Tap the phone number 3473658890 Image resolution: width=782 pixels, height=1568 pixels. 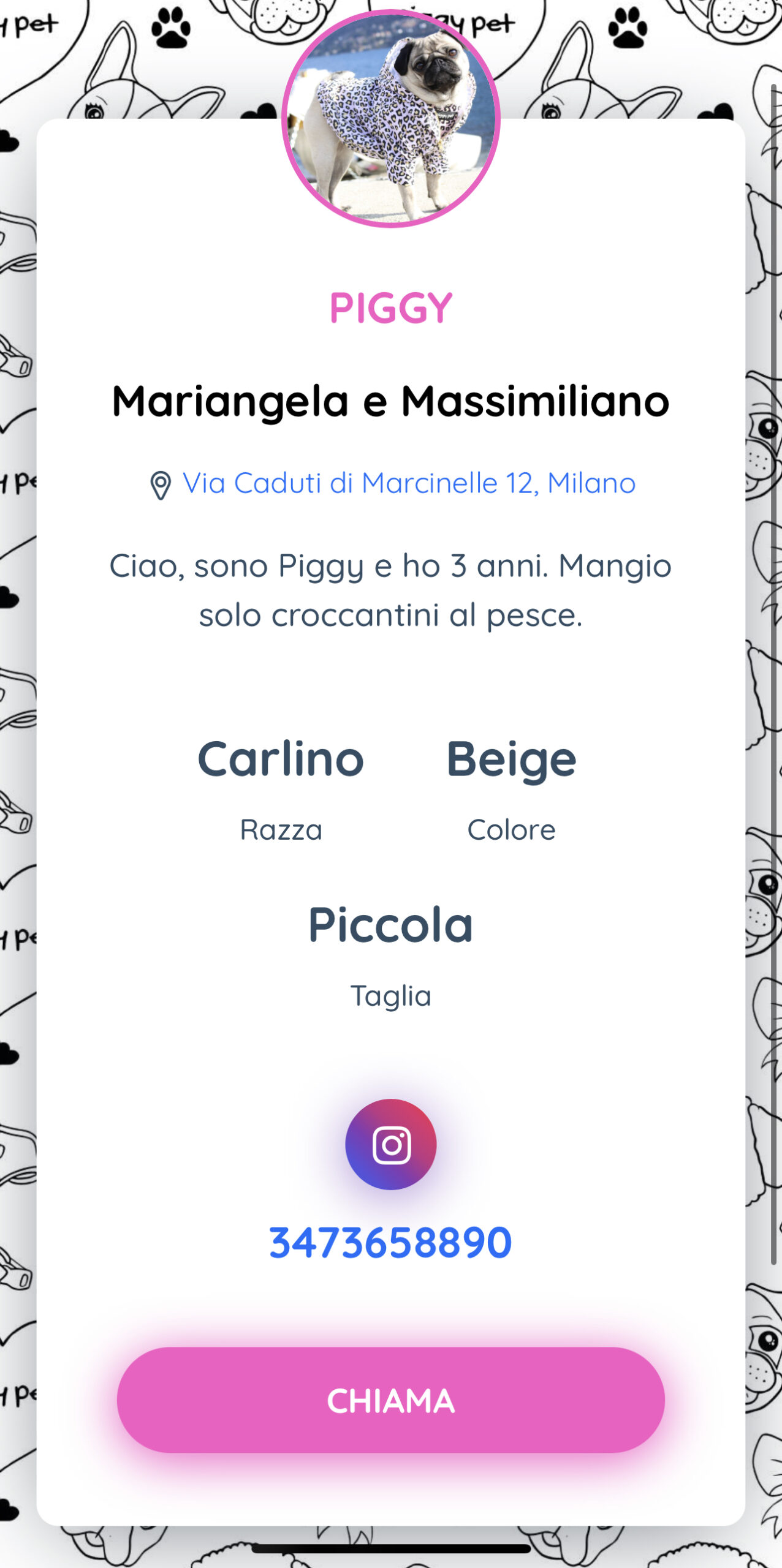390,1243
